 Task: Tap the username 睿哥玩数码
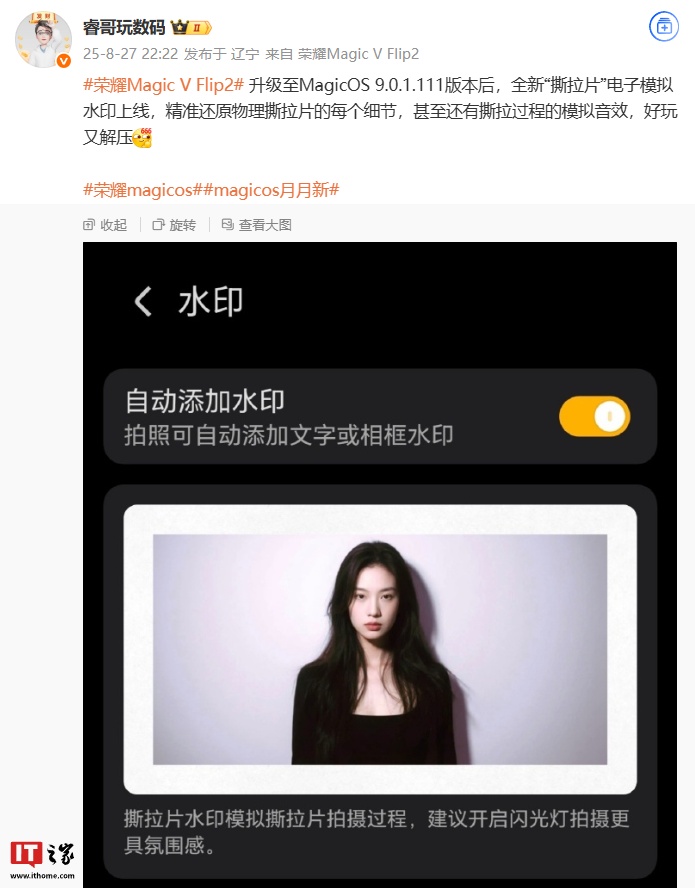coord(123,27)
